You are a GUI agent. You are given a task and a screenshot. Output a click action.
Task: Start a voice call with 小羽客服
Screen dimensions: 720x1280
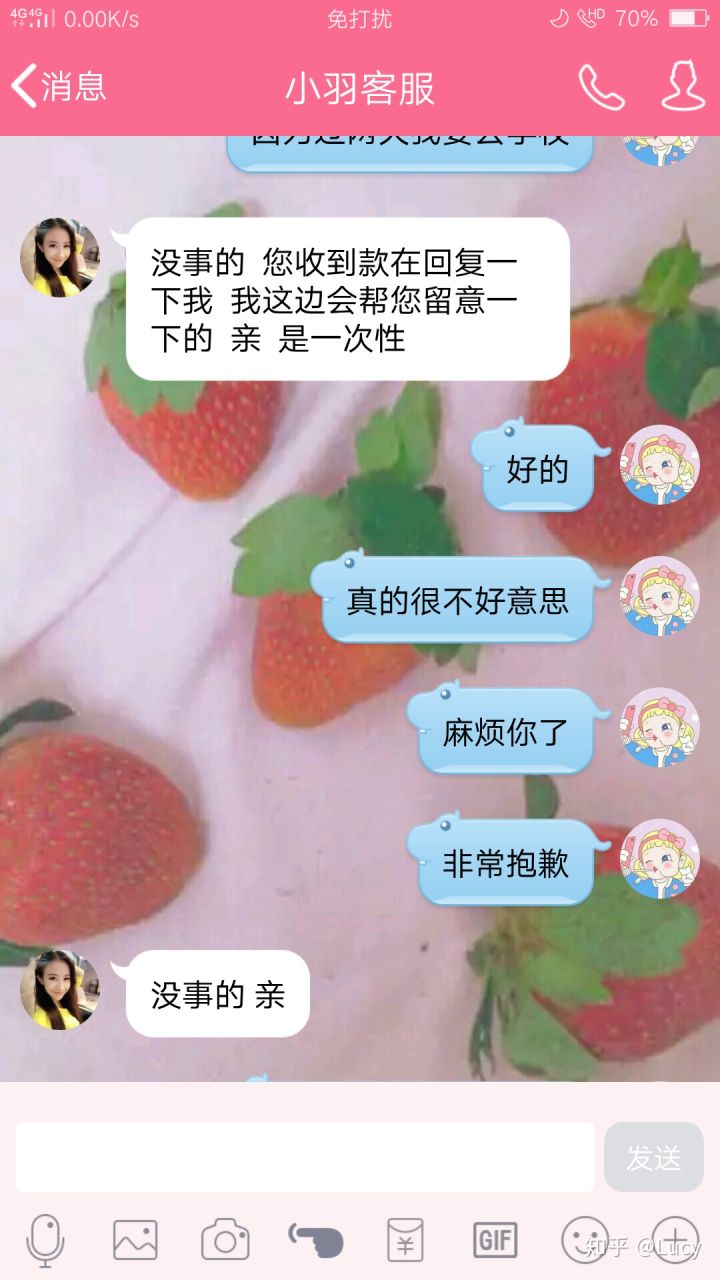point(601,88)
